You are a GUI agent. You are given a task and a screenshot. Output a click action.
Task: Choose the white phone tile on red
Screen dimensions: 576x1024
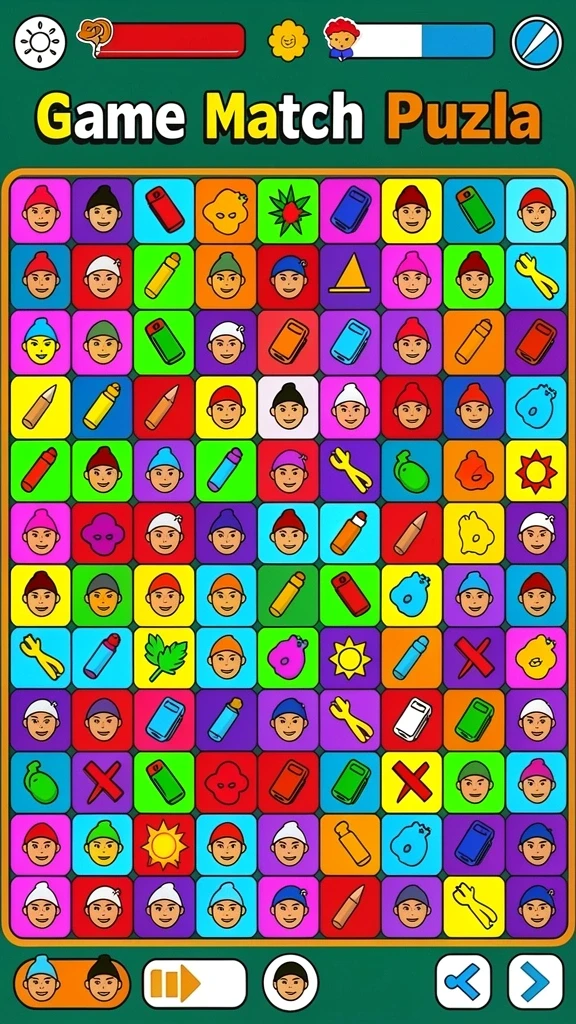[412, 720]
